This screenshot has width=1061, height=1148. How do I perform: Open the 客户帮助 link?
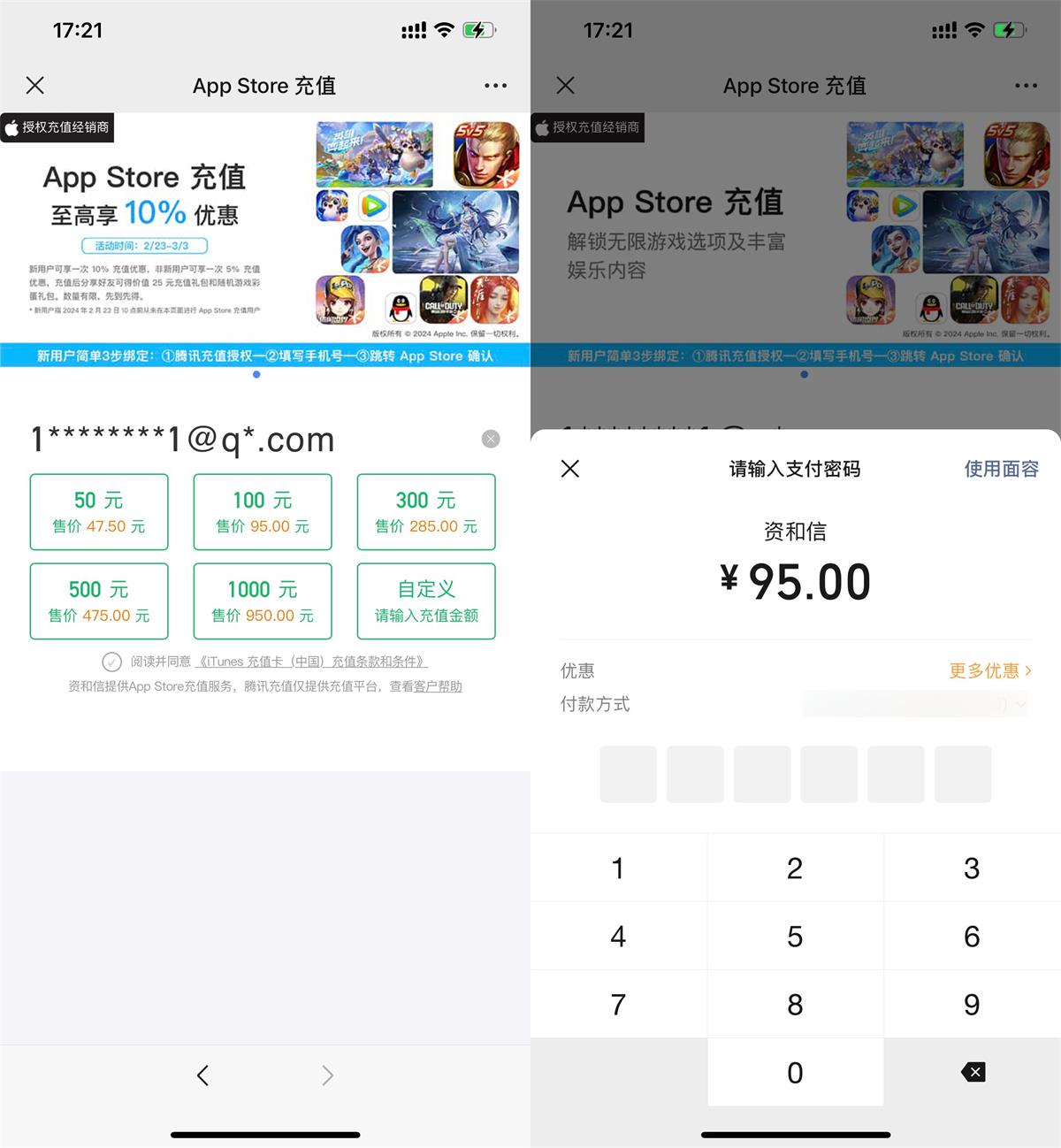click(x=438, y=686)
